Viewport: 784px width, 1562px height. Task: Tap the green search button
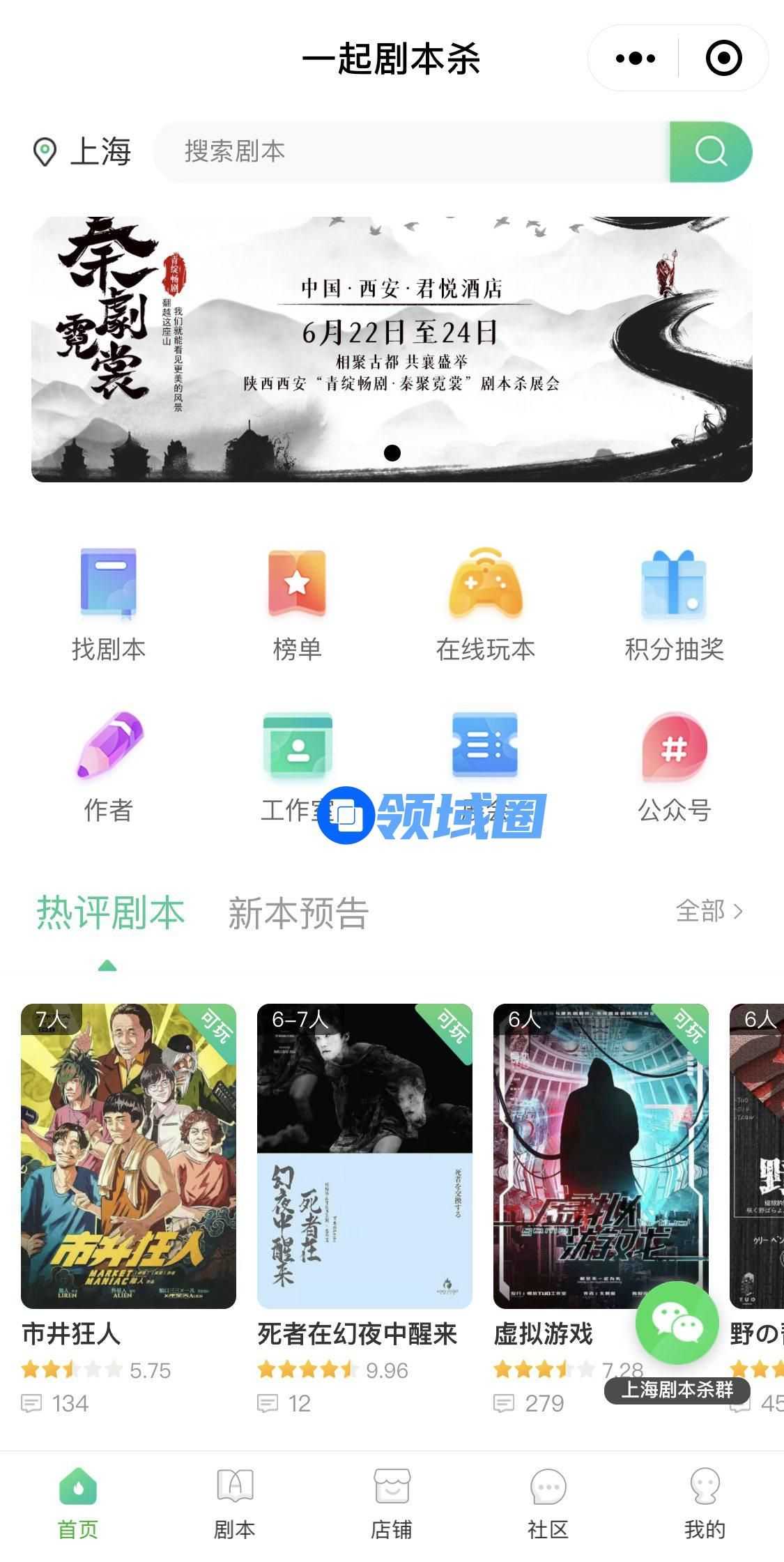pos(710,151)
